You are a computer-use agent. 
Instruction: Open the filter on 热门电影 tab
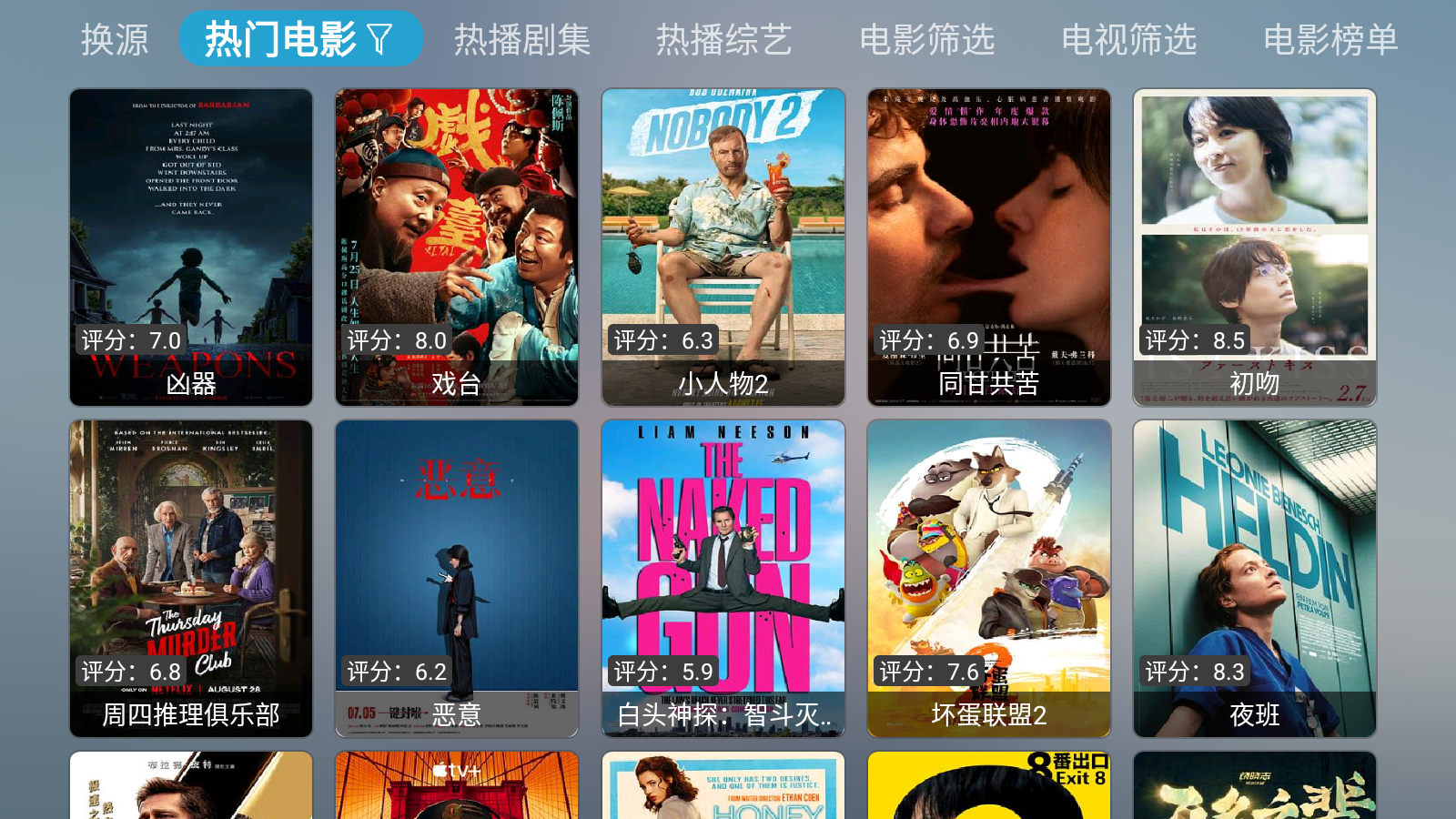point(379,39)
